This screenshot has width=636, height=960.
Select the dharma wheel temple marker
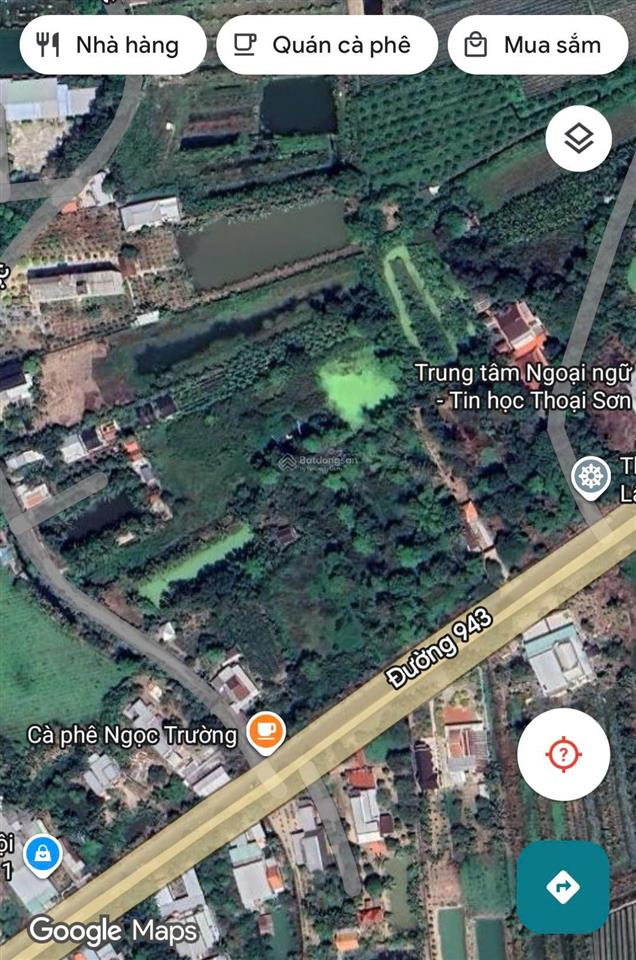[x=592, y=476]
